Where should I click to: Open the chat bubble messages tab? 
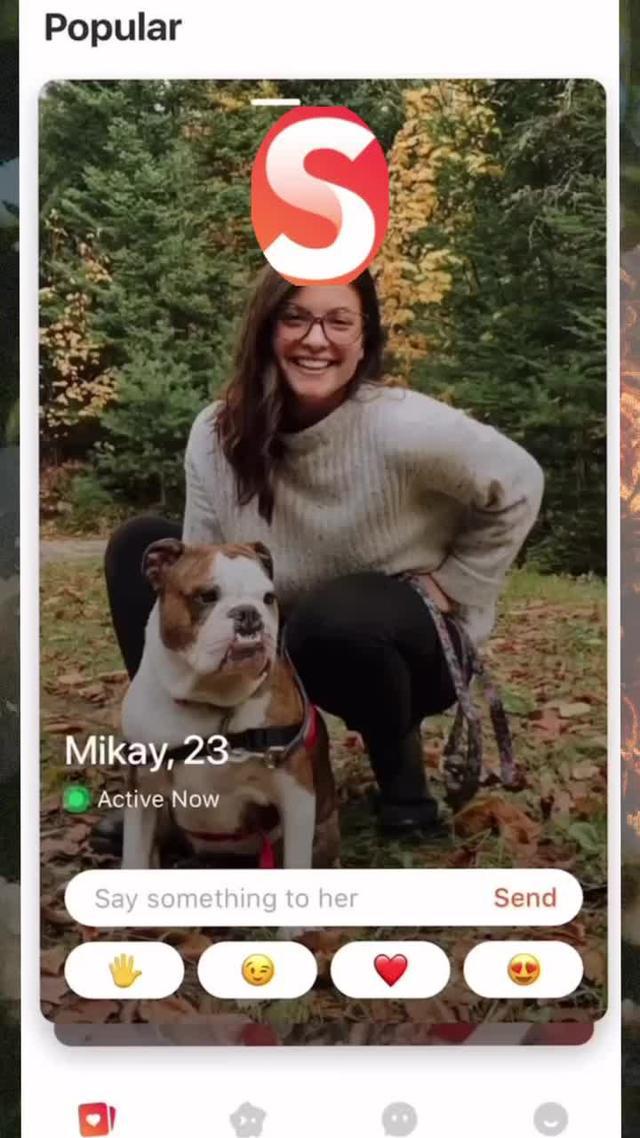point(399,1118)
